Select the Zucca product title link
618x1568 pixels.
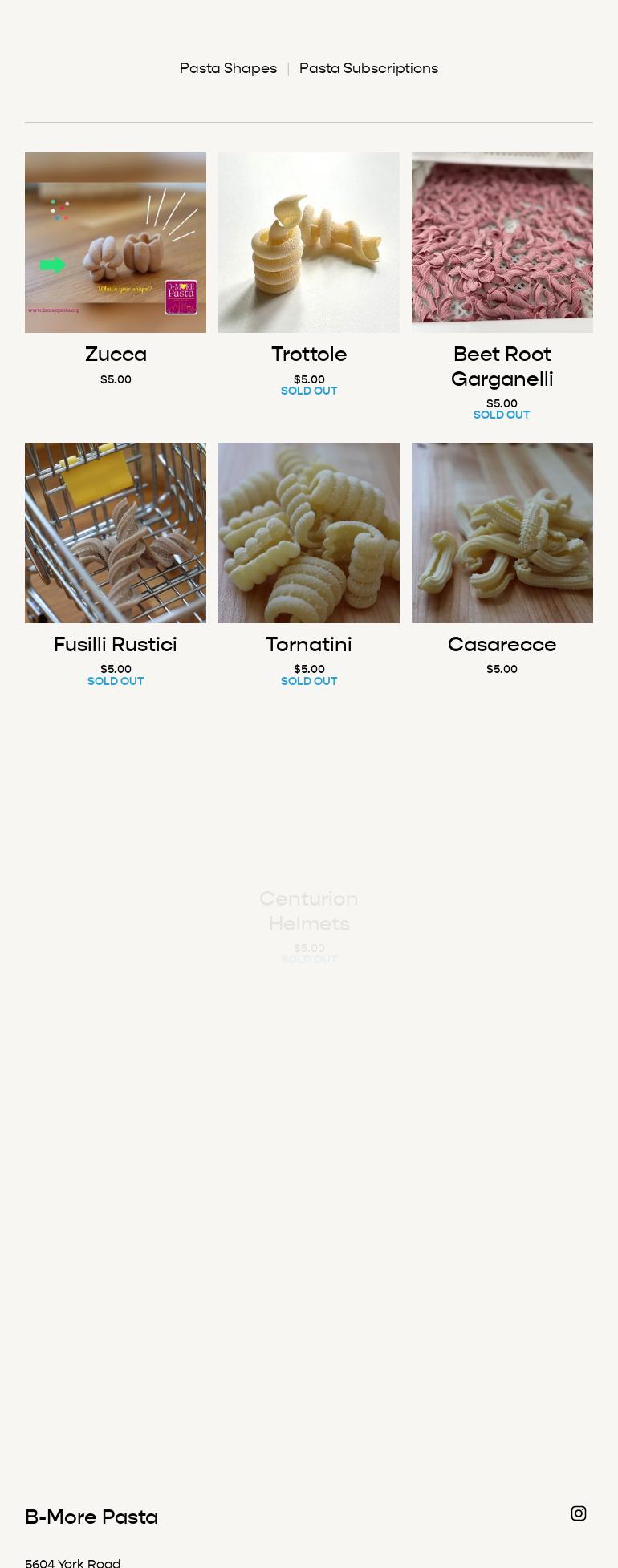tap(116, 355)
